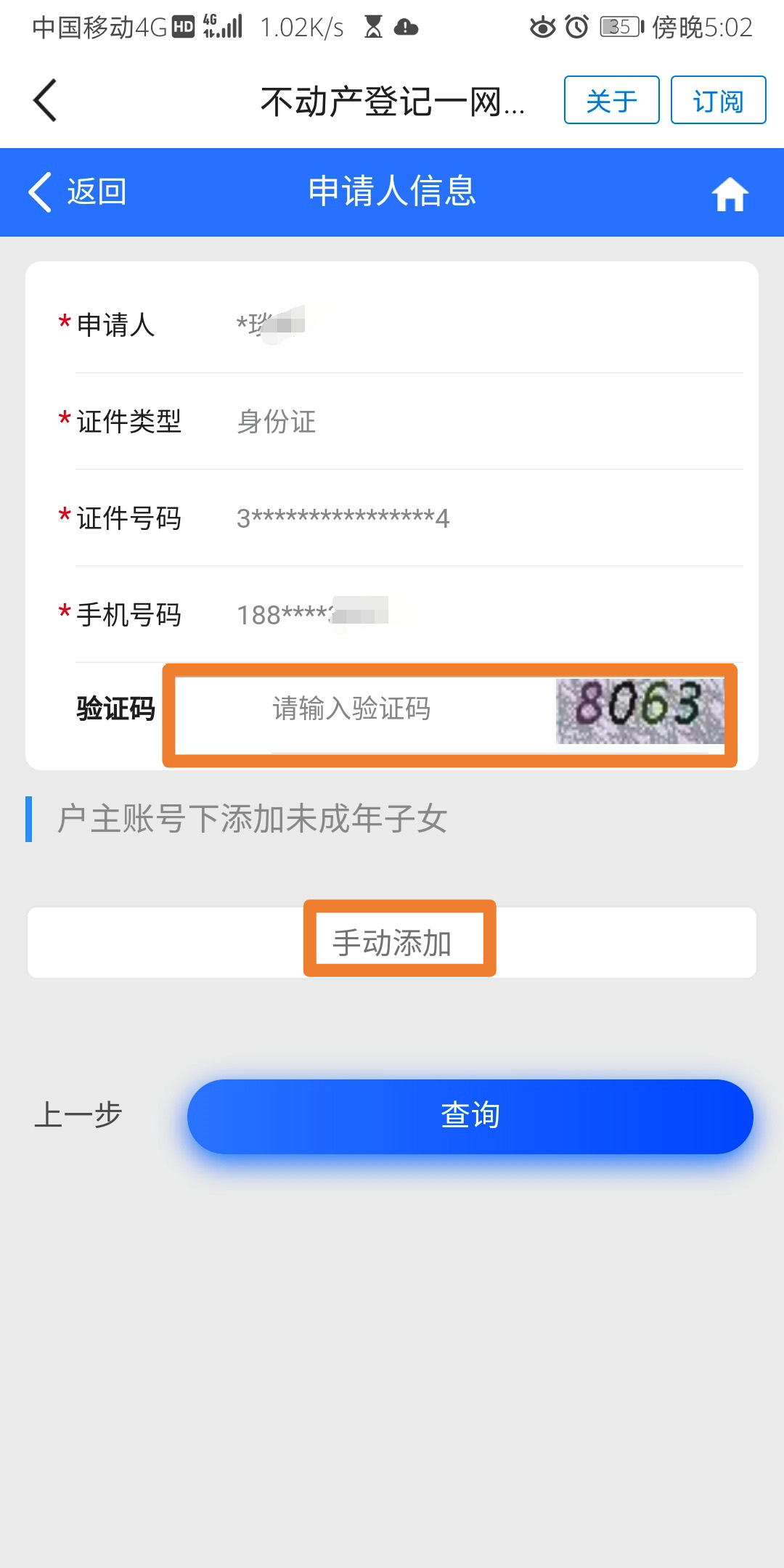
Task: Open the 关于 (About) button
Action: tap(611, 100)
